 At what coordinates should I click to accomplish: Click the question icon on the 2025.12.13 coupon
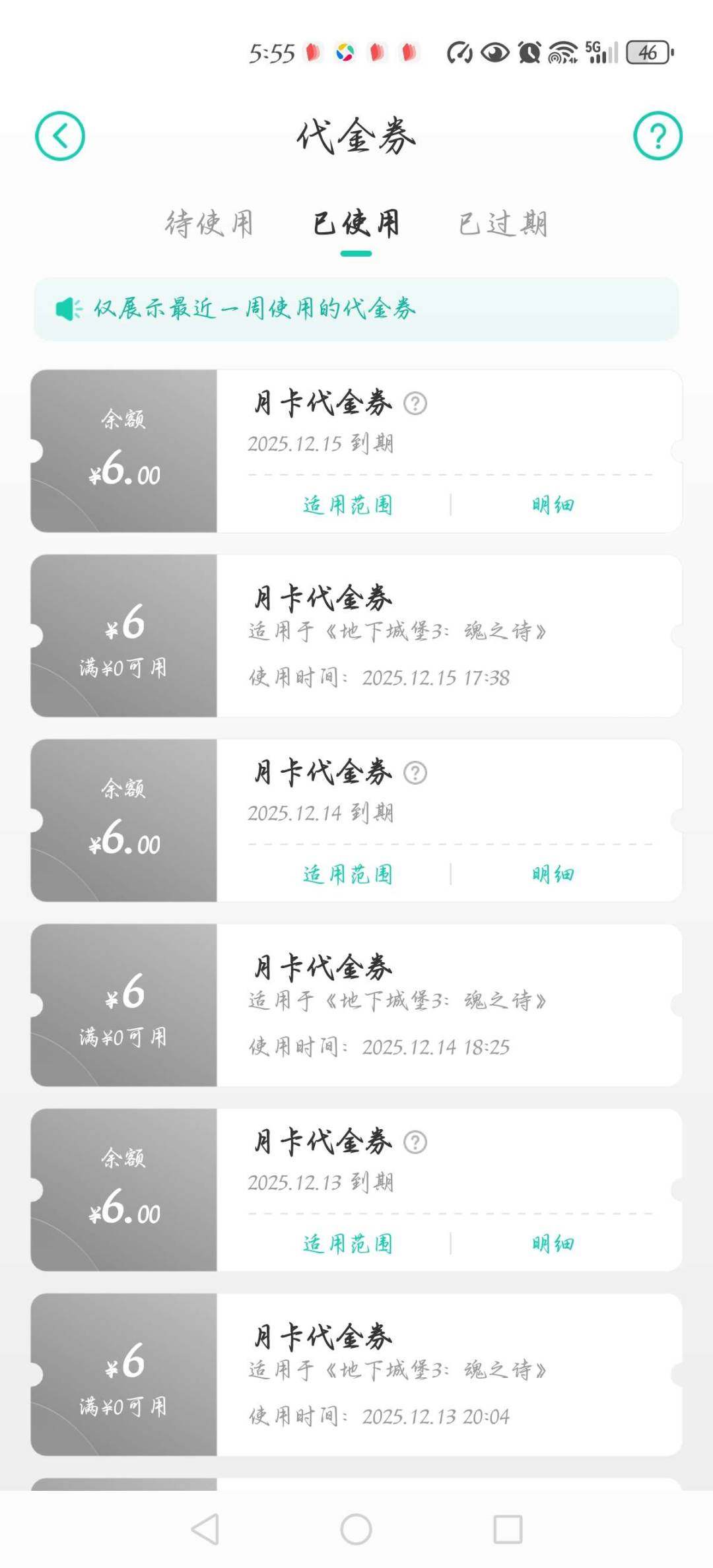coord(415,1141)
